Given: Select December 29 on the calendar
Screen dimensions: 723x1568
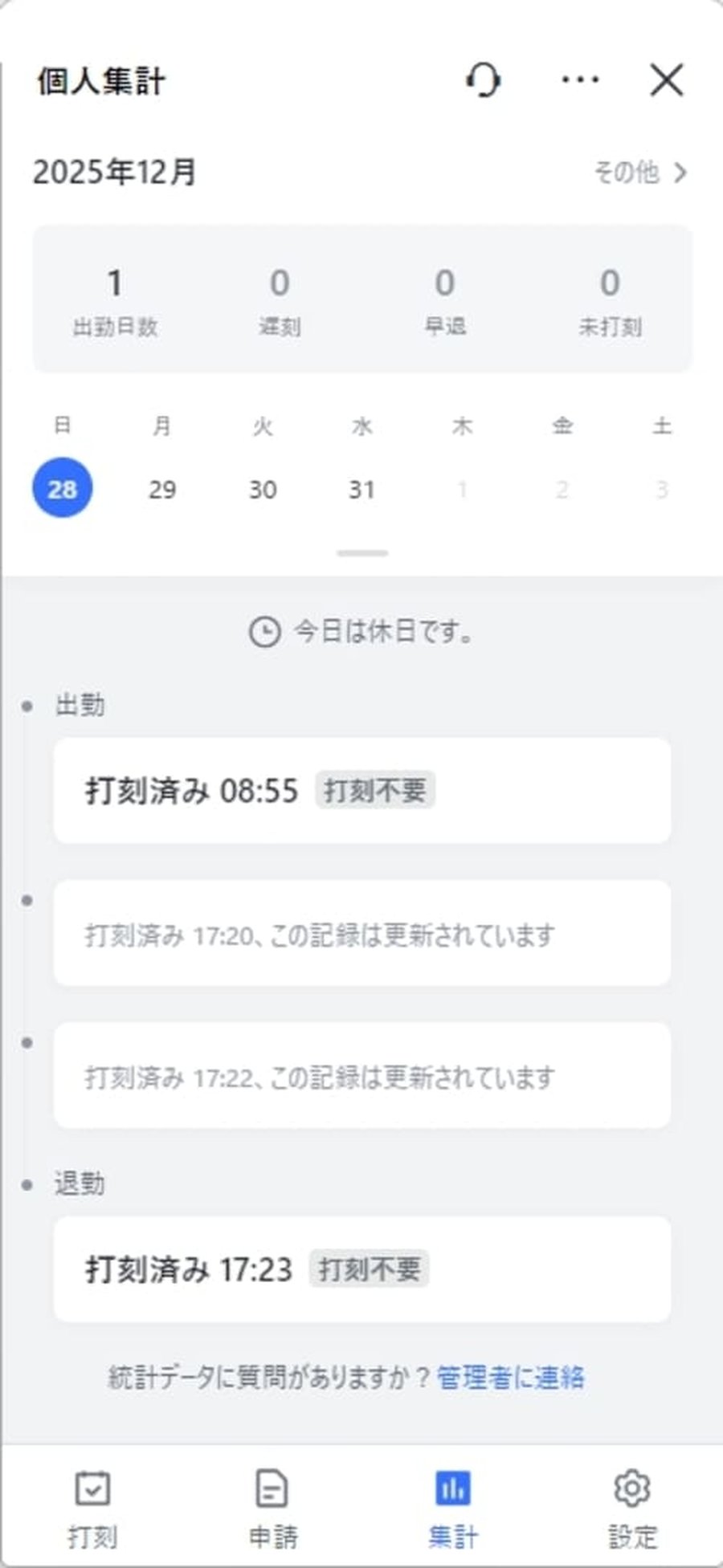Looking at the screenshot, I should coord(163,488).
